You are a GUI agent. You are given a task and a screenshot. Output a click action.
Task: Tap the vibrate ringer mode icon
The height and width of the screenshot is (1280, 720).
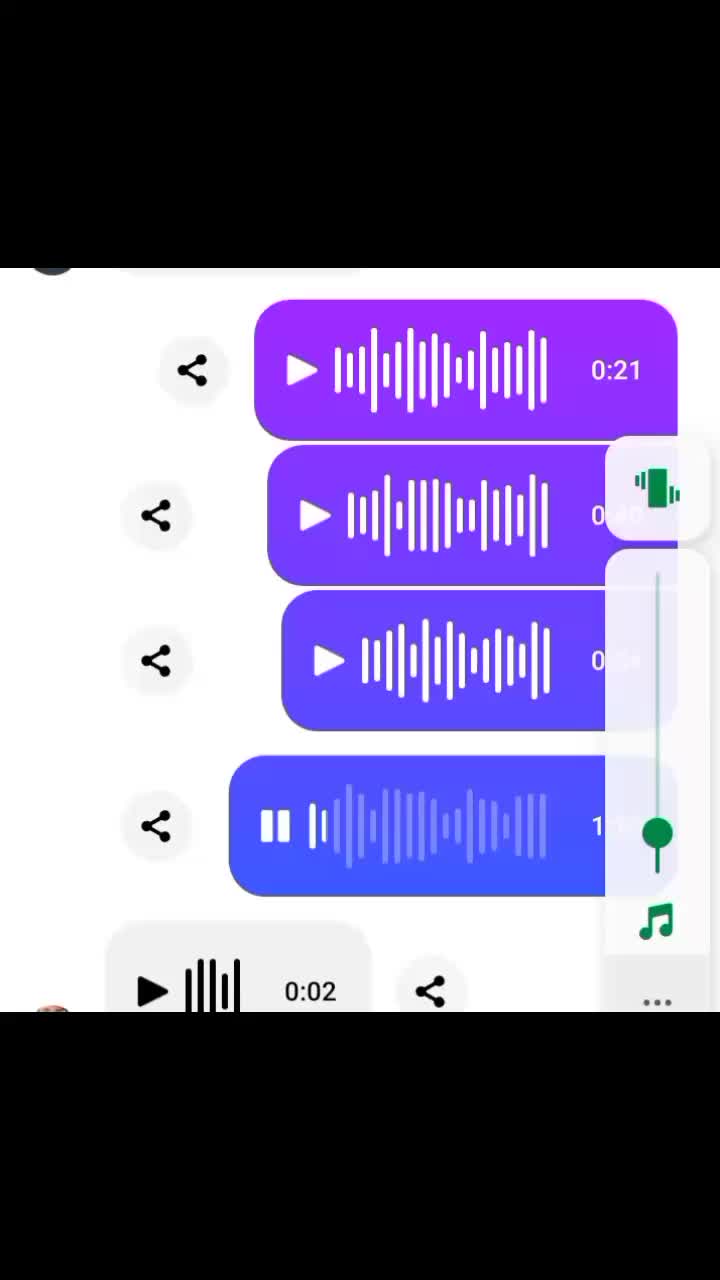click(657, 489)
